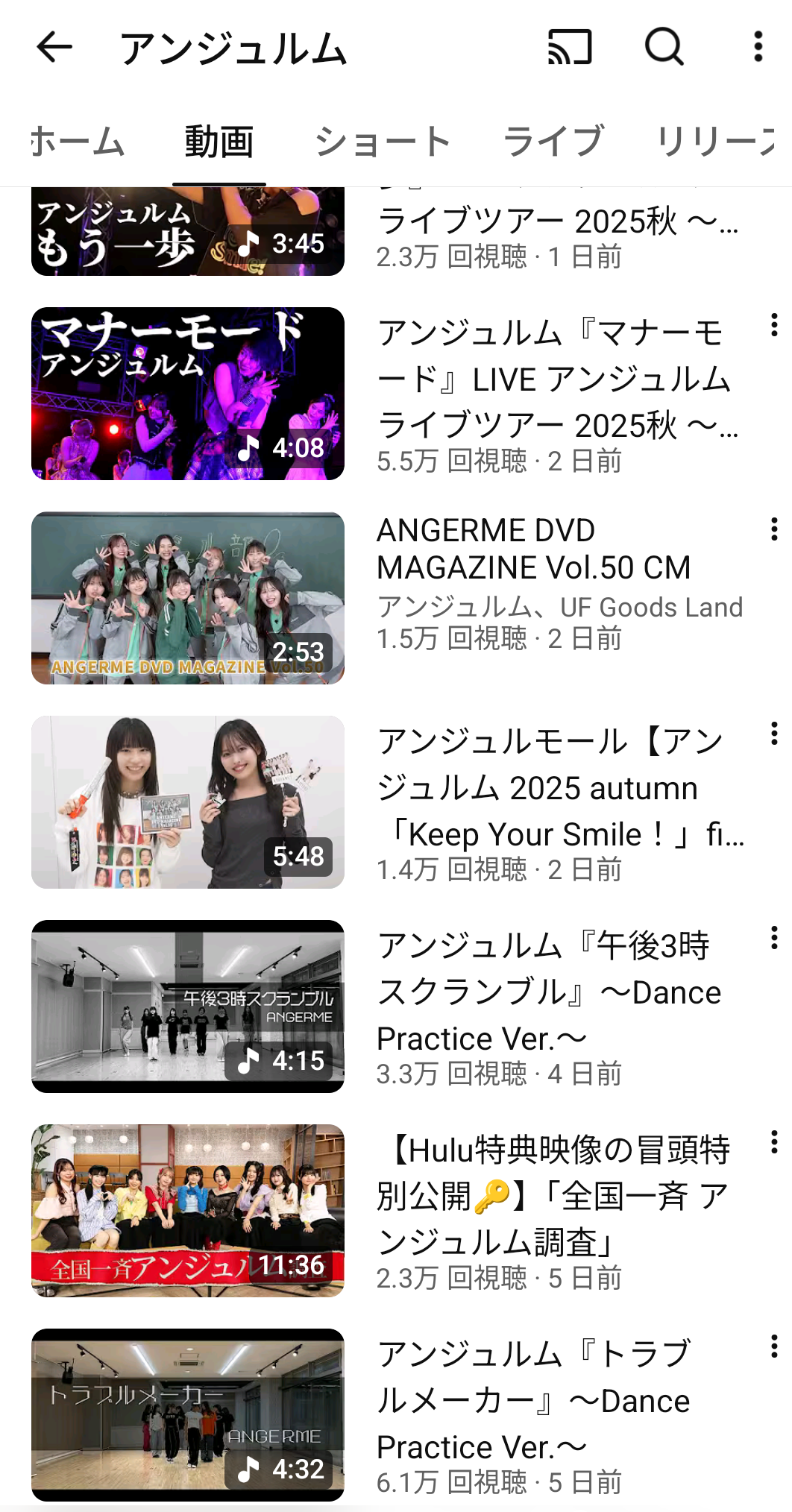This screenshot has width=792, height=1512.
Task: Open more options for『マナーモード』LIVE video
Action: pos(774,325)
